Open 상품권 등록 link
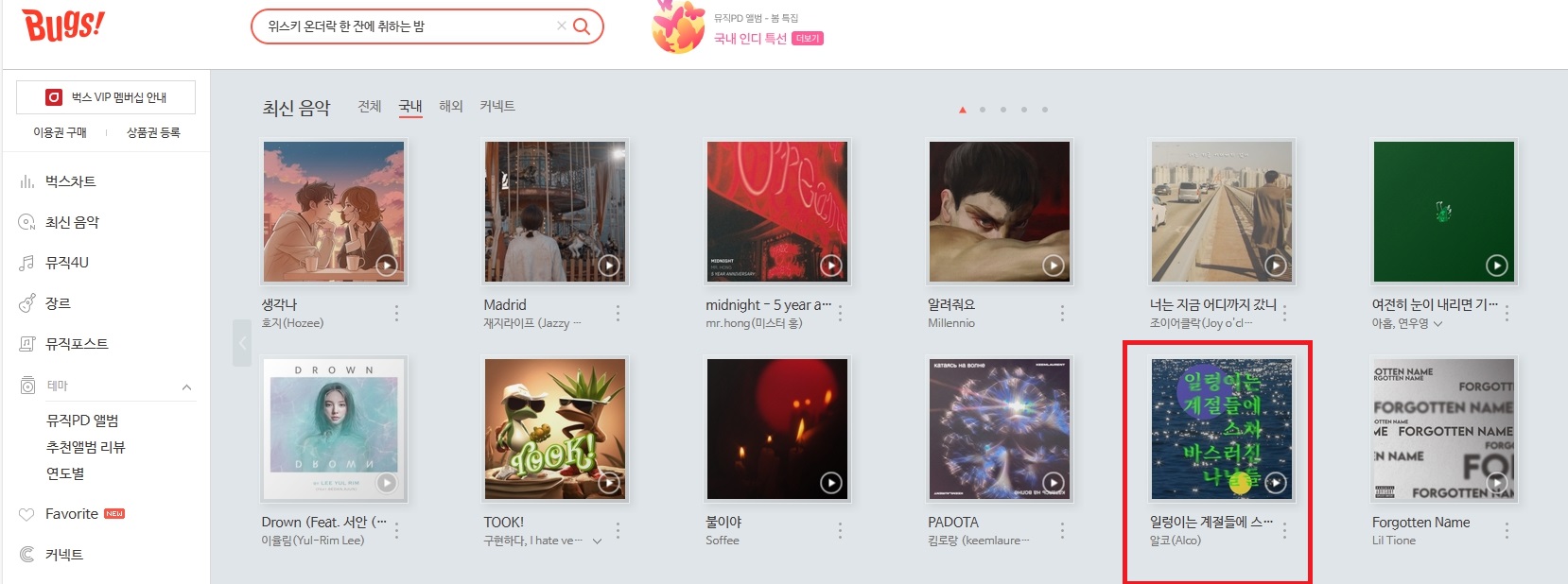 (153, 132)
